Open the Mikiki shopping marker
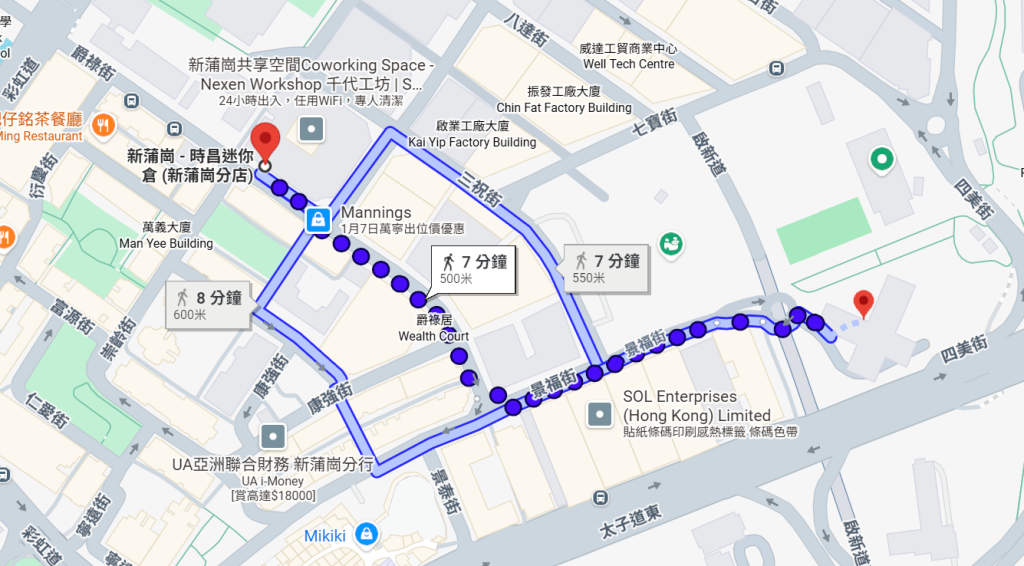Screen dimensions: 1024x566 click(x=367, y=534)
